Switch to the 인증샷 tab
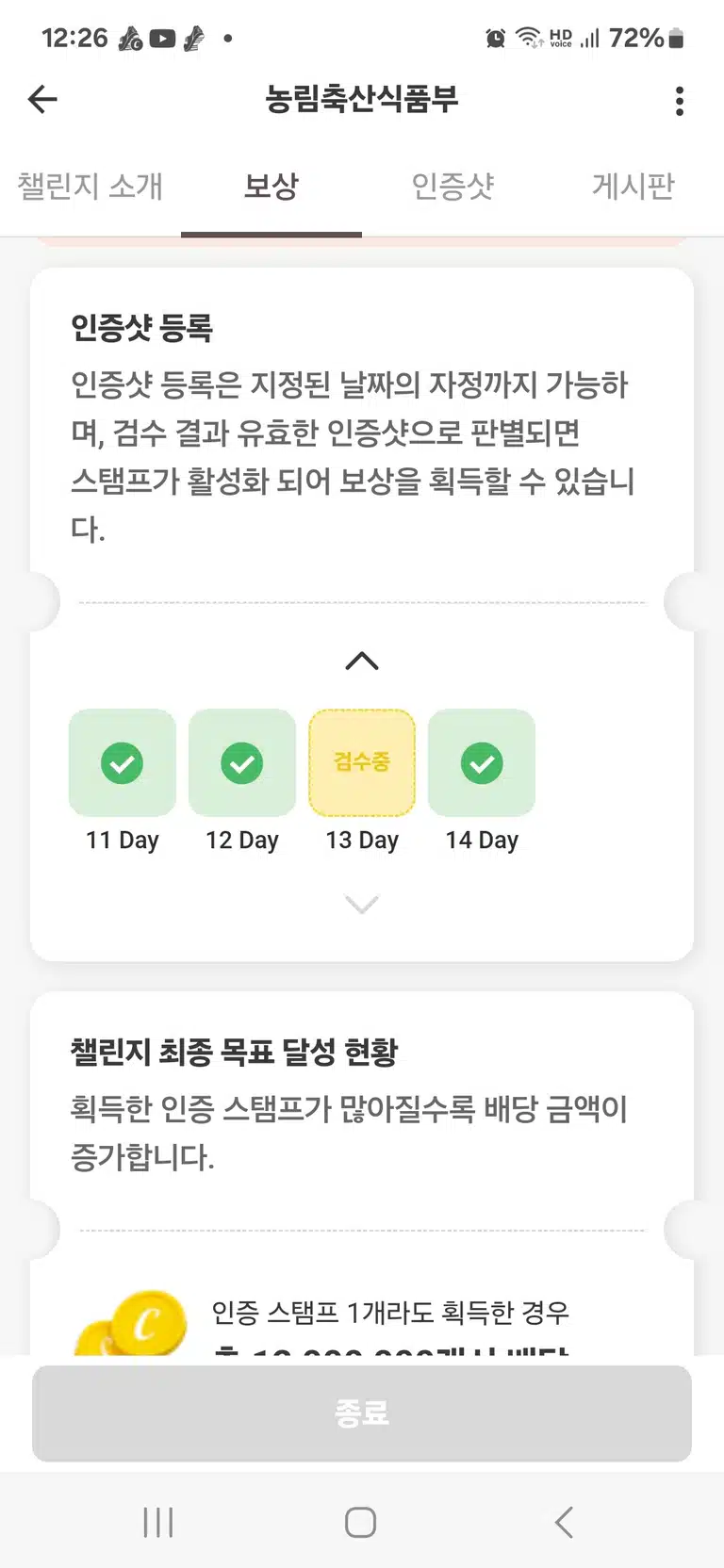This screenshot has width=724, height=1568. click(452, 186)
